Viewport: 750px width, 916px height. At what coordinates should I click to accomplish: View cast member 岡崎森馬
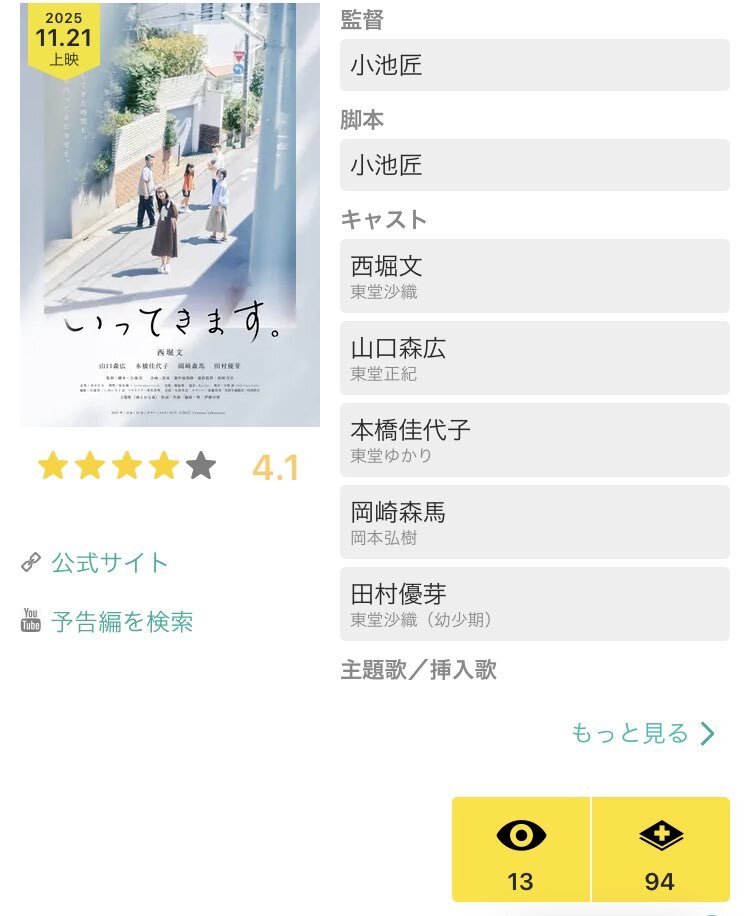click(534, 522)
